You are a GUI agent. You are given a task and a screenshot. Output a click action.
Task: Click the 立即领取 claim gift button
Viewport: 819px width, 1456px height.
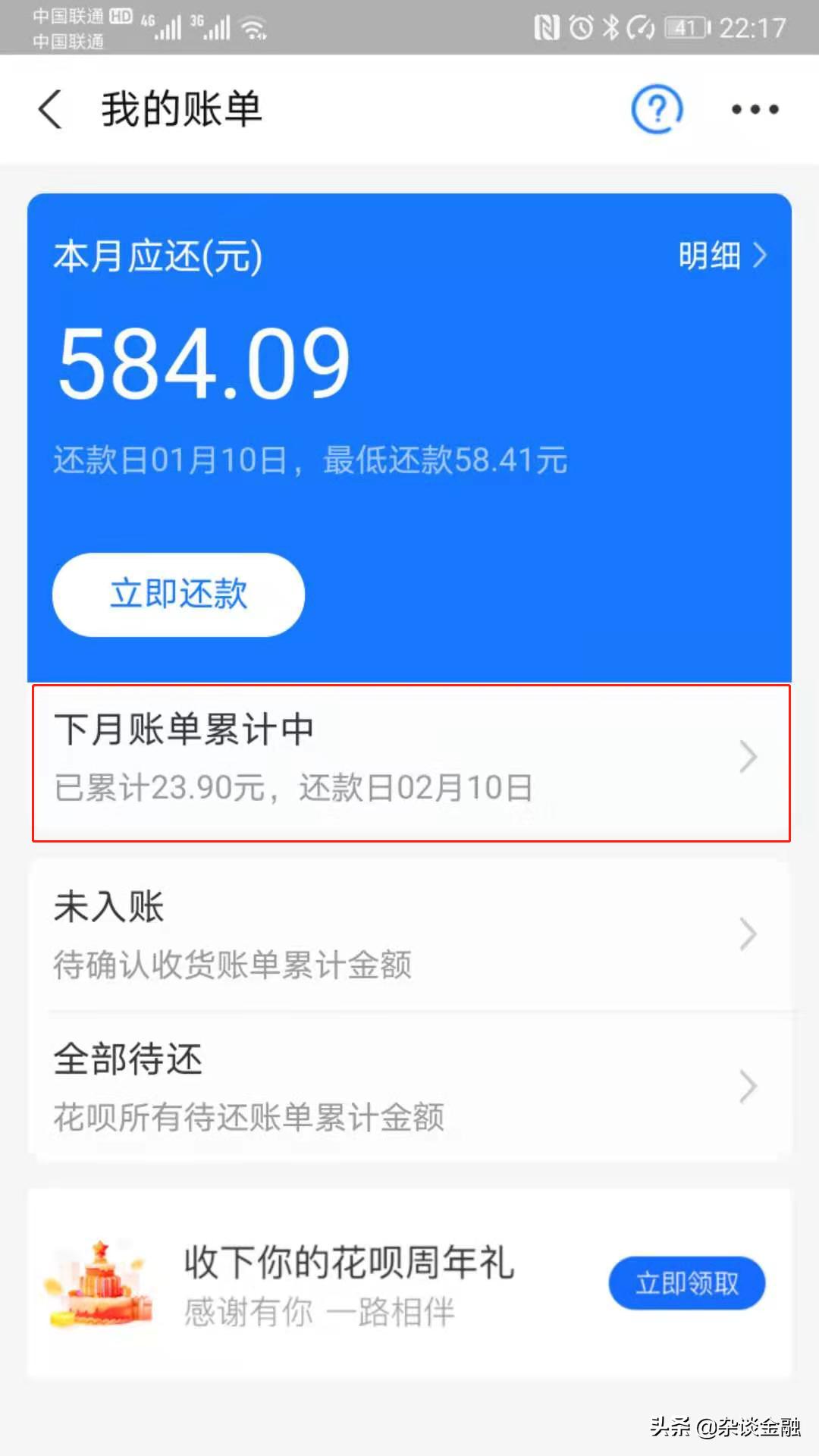click(686, 1283)
